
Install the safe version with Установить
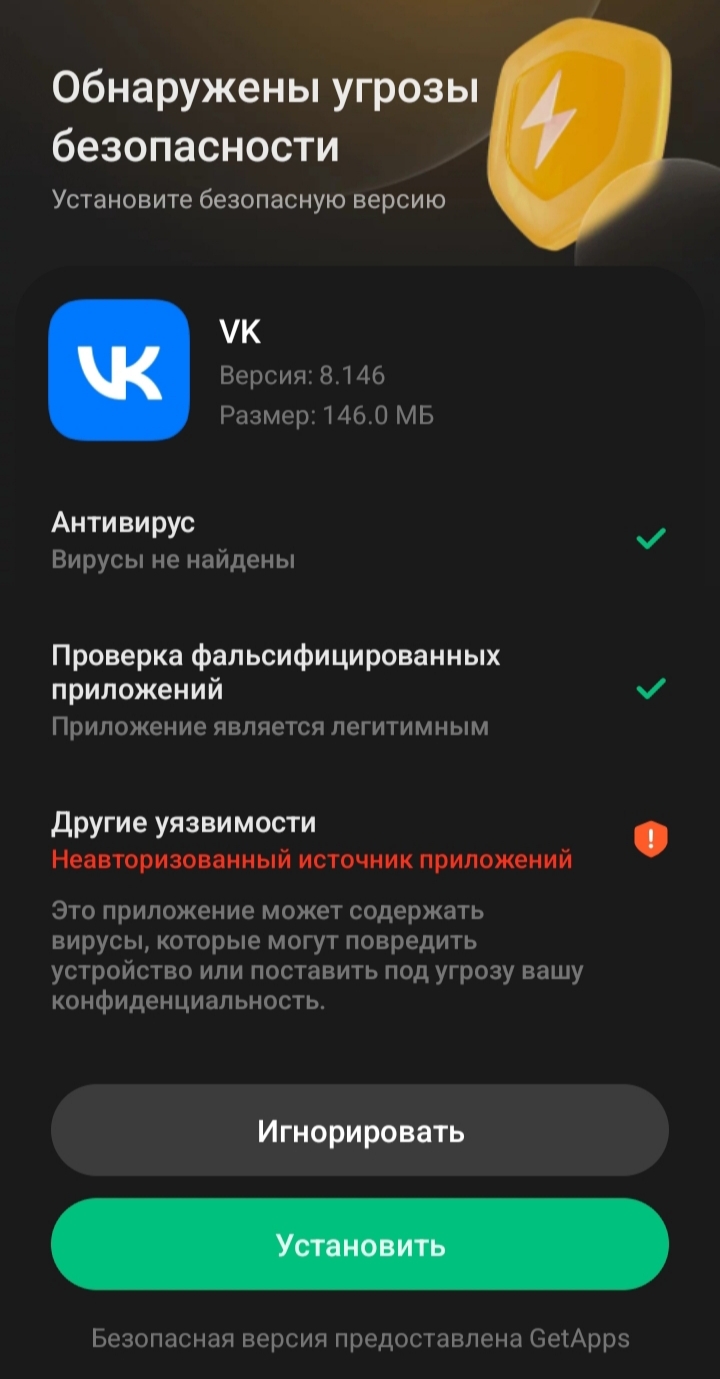[360, 1245]
